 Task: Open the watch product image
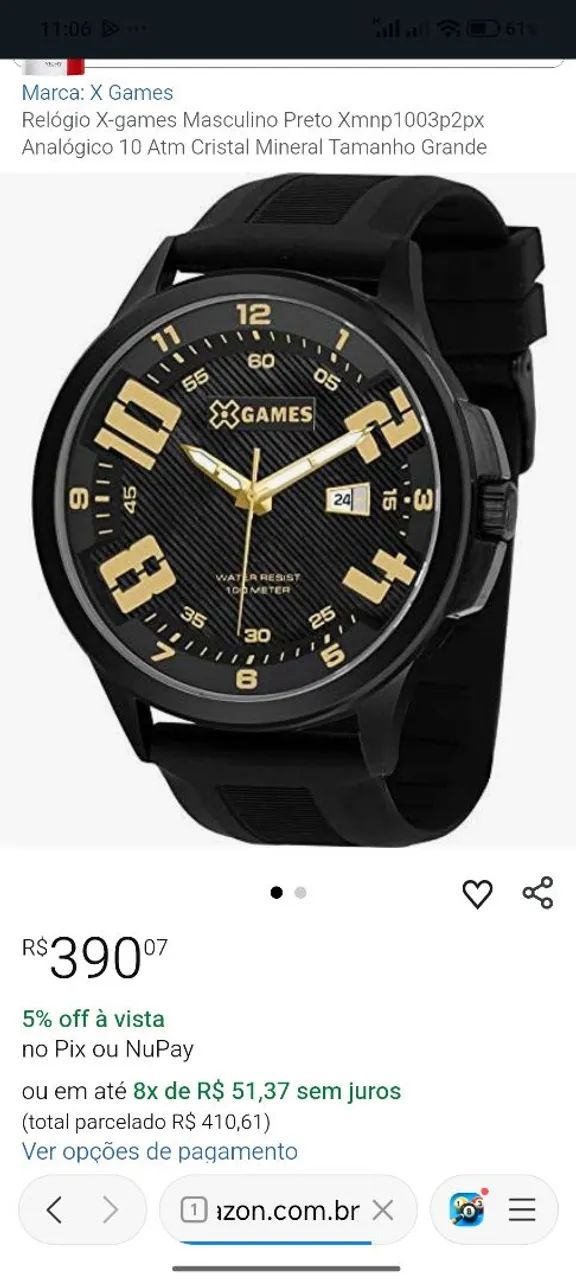[x=288, y=510]
